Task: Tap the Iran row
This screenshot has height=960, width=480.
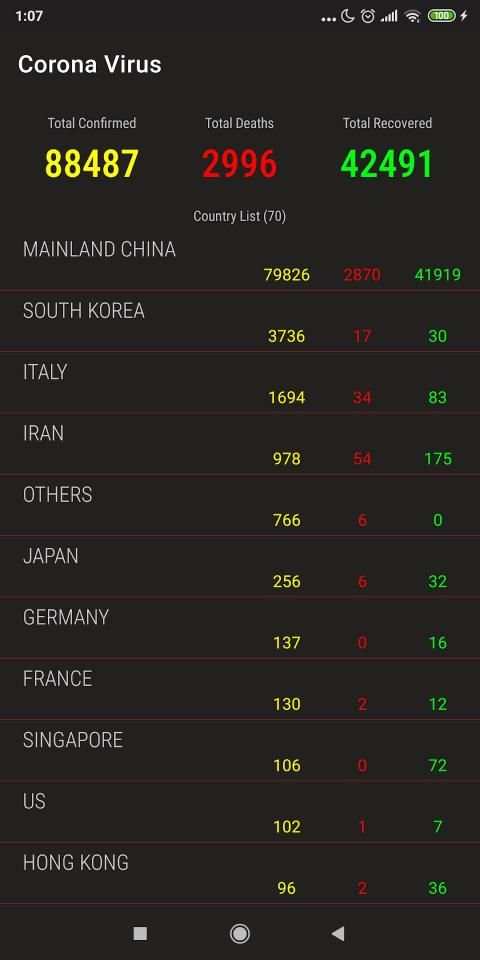Action: tap(240, 444)
